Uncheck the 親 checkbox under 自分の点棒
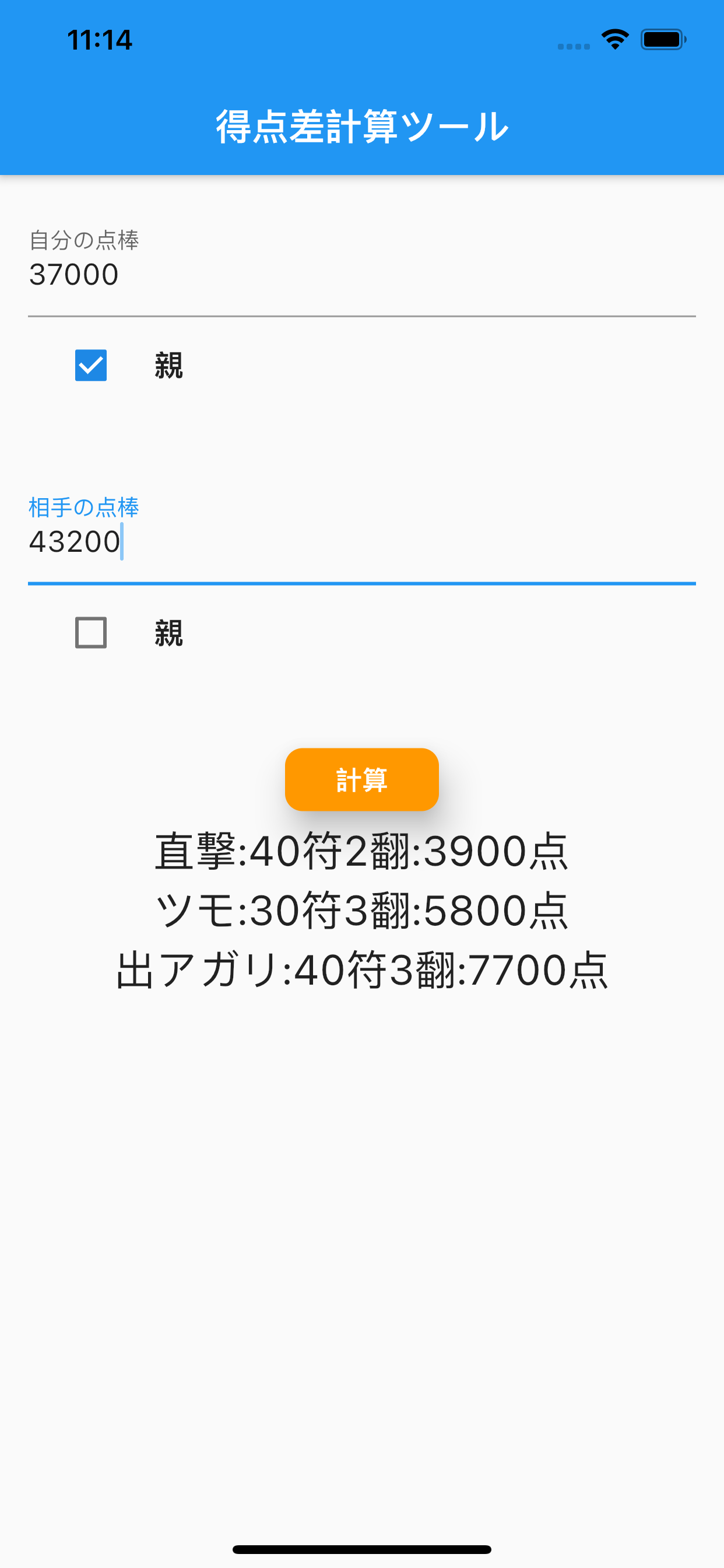The image size is (724, 1568). tap(91, 365)
